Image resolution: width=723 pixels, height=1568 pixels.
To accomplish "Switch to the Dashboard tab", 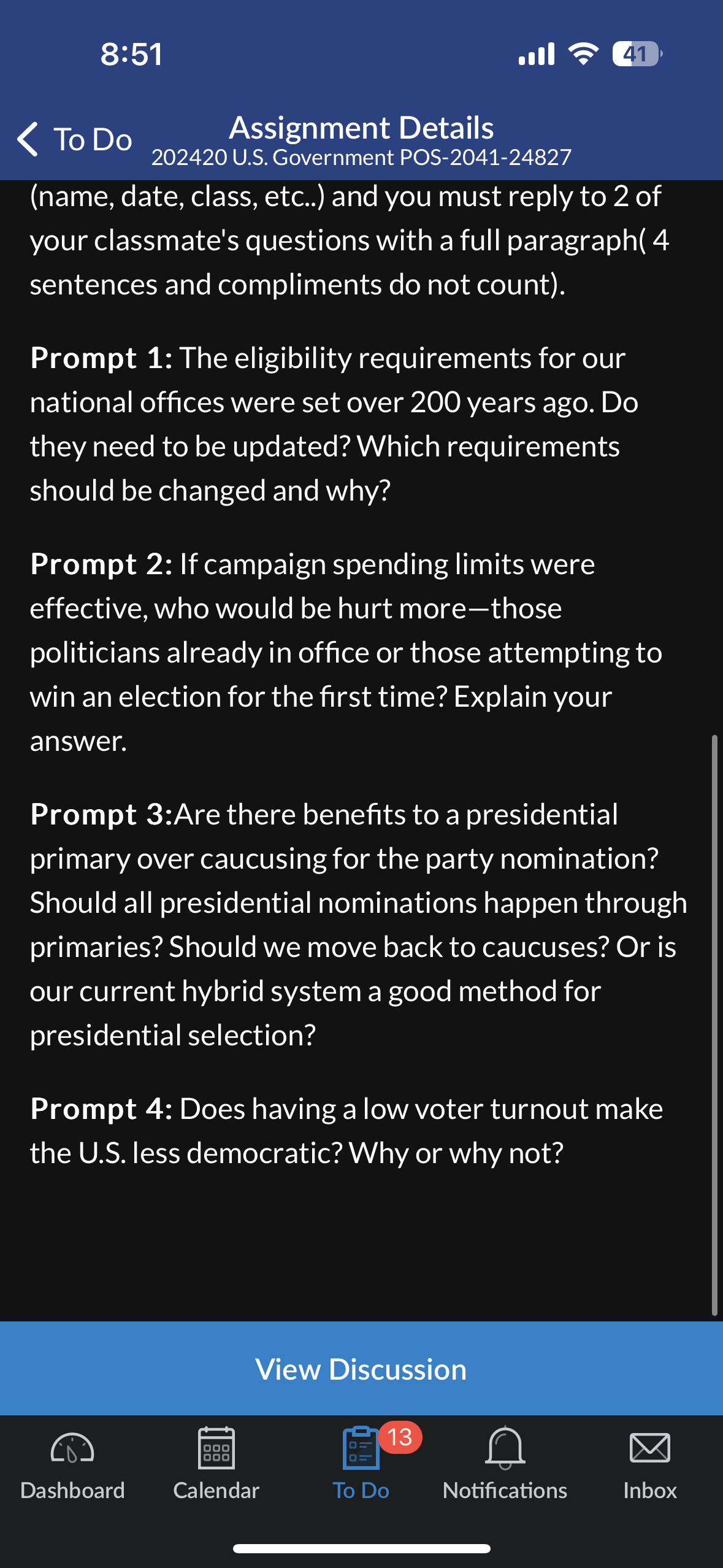I will (x=72, y=1463).
